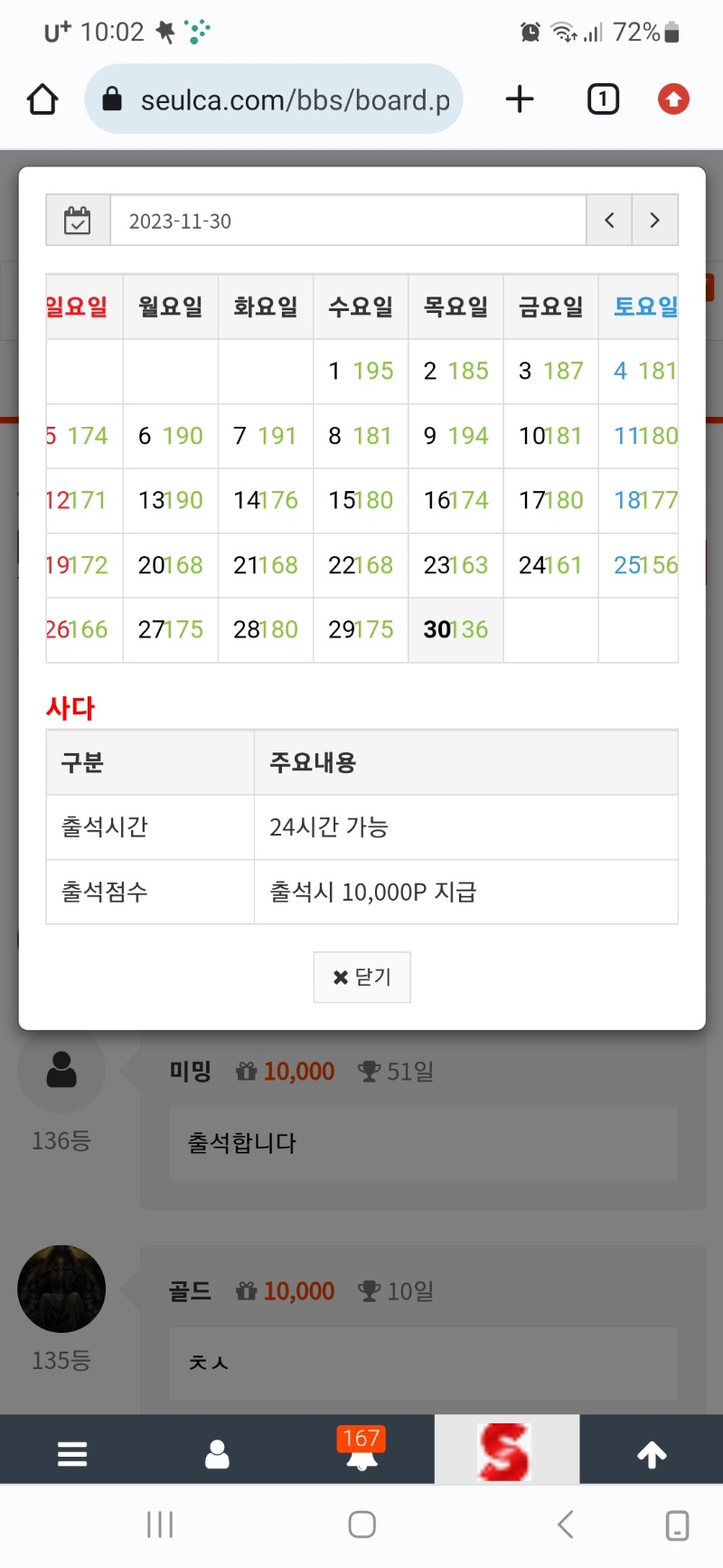This screenshot has width=723, height=1568.
Task: Go to the next month arrow
Action: click(655, 220)
